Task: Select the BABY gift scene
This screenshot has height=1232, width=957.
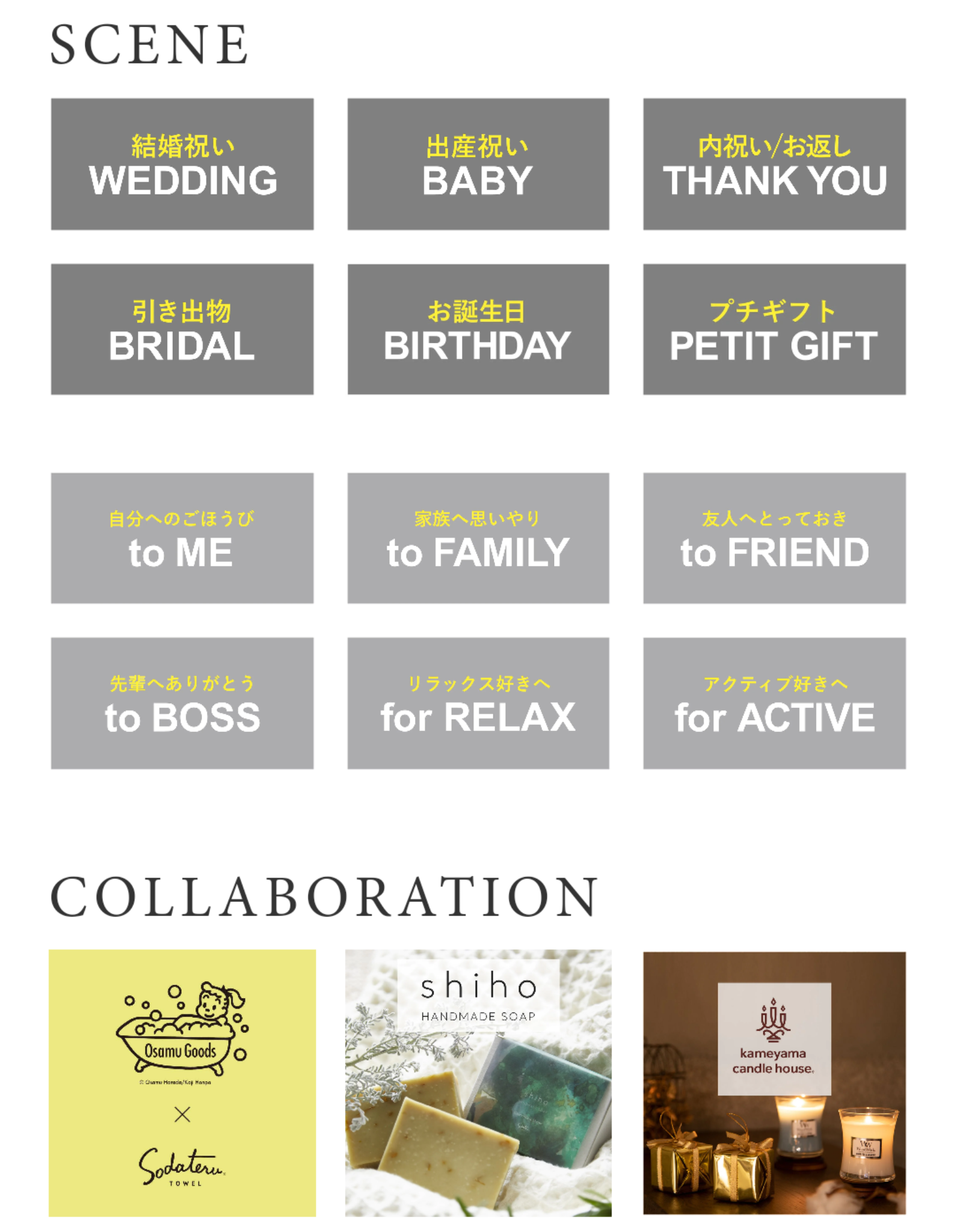Action: point(478,164)
